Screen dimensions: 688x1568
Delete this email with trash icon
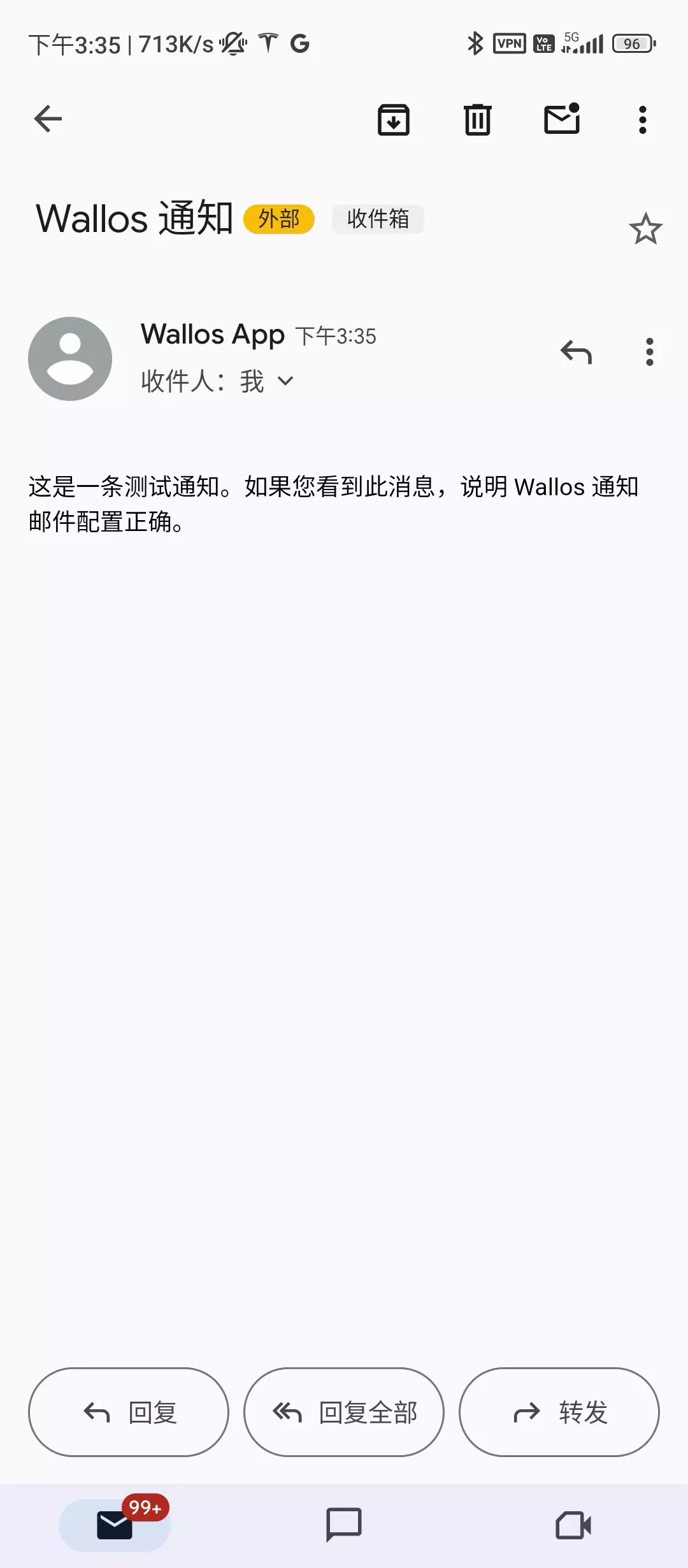(477, 119)
